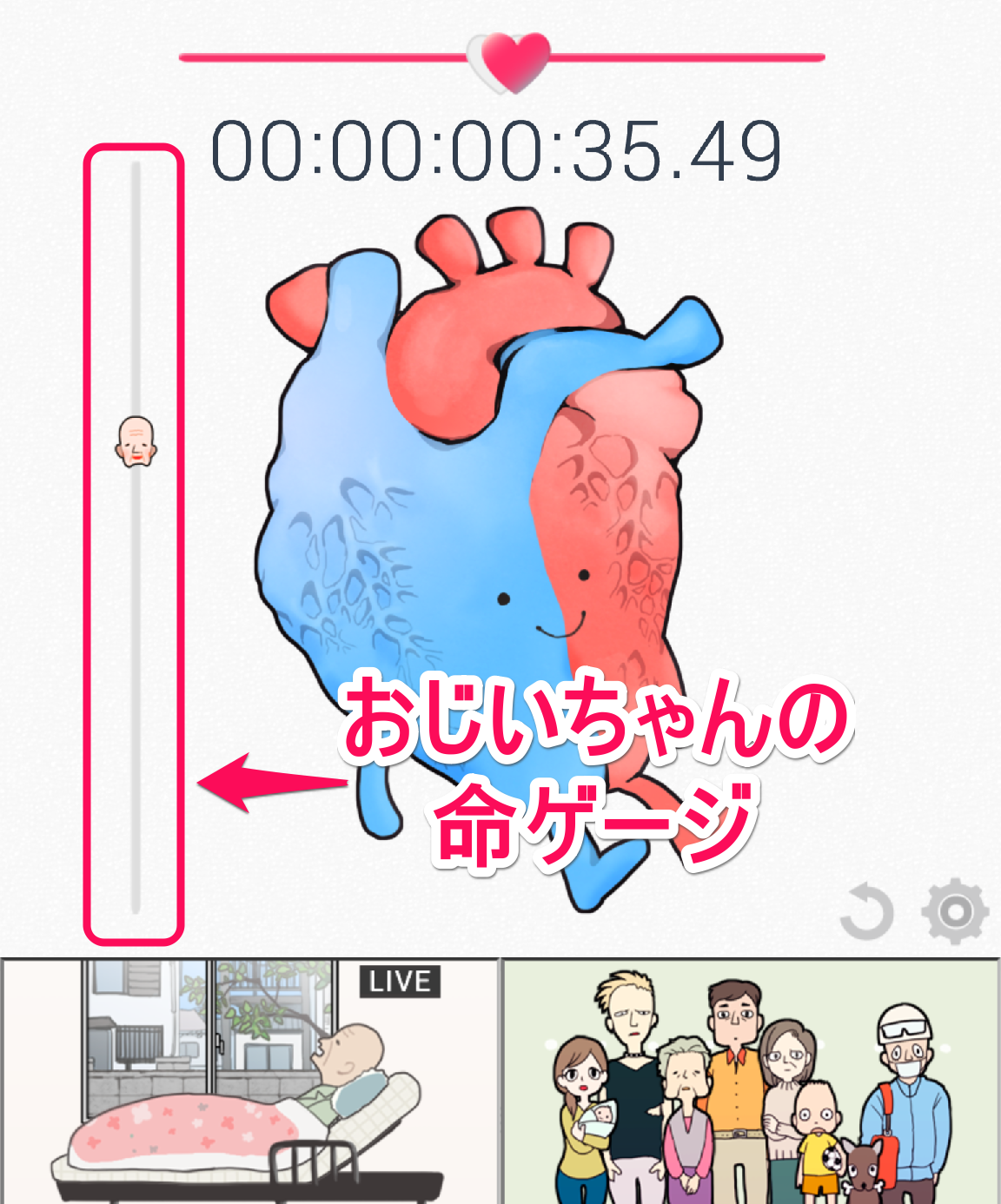
Task: Open the settings gear
Action: pyautogui.click(x=955, y=912)
